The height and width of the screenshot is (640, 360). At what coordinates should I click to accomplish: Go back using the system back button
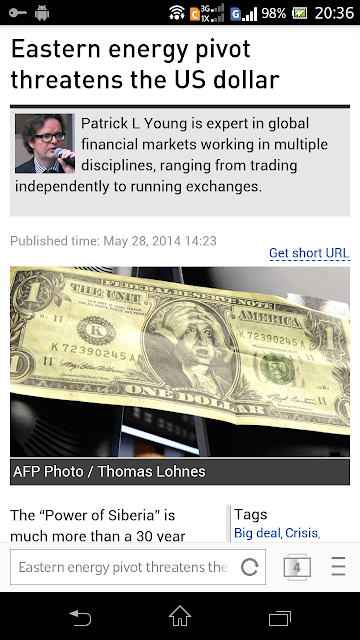point(80,617)
